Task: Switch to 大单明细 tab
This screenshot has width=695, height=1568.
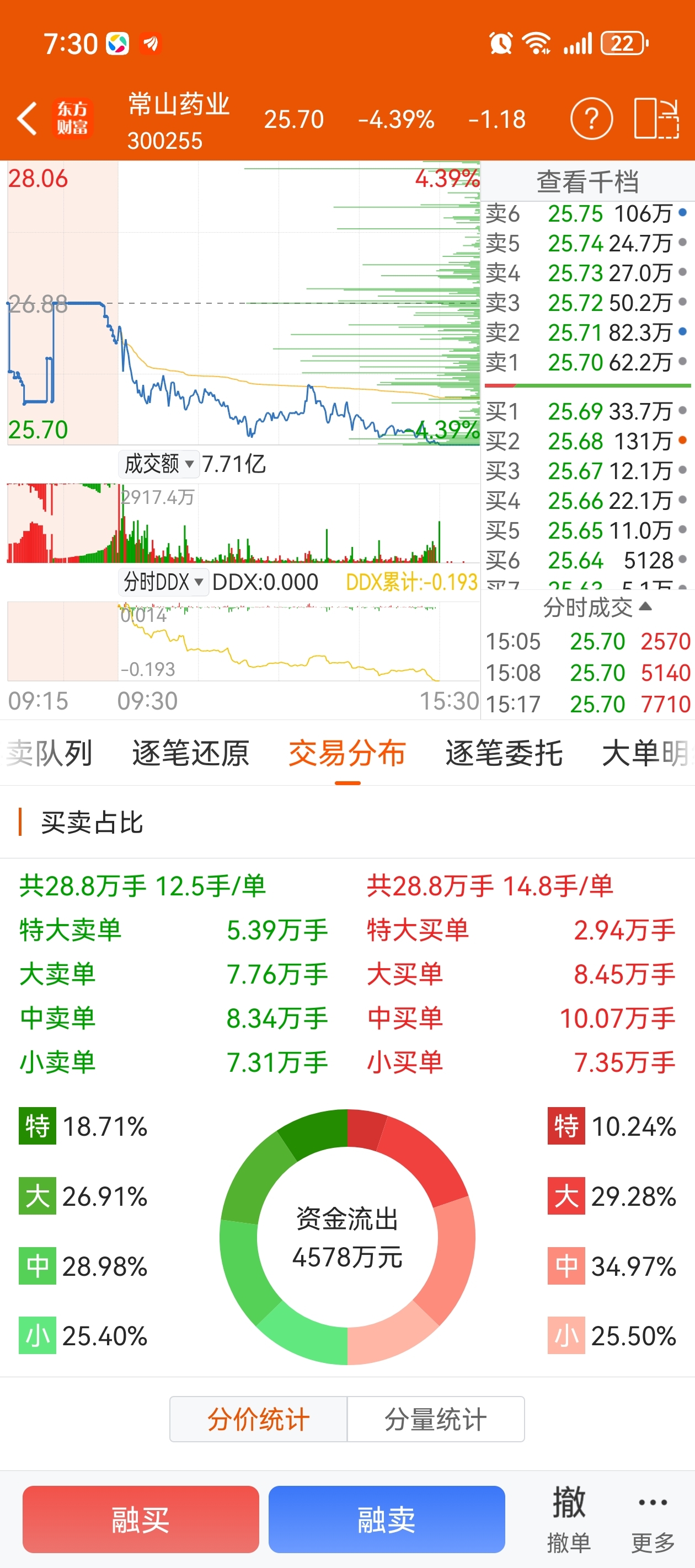Action: coord(648,753)
